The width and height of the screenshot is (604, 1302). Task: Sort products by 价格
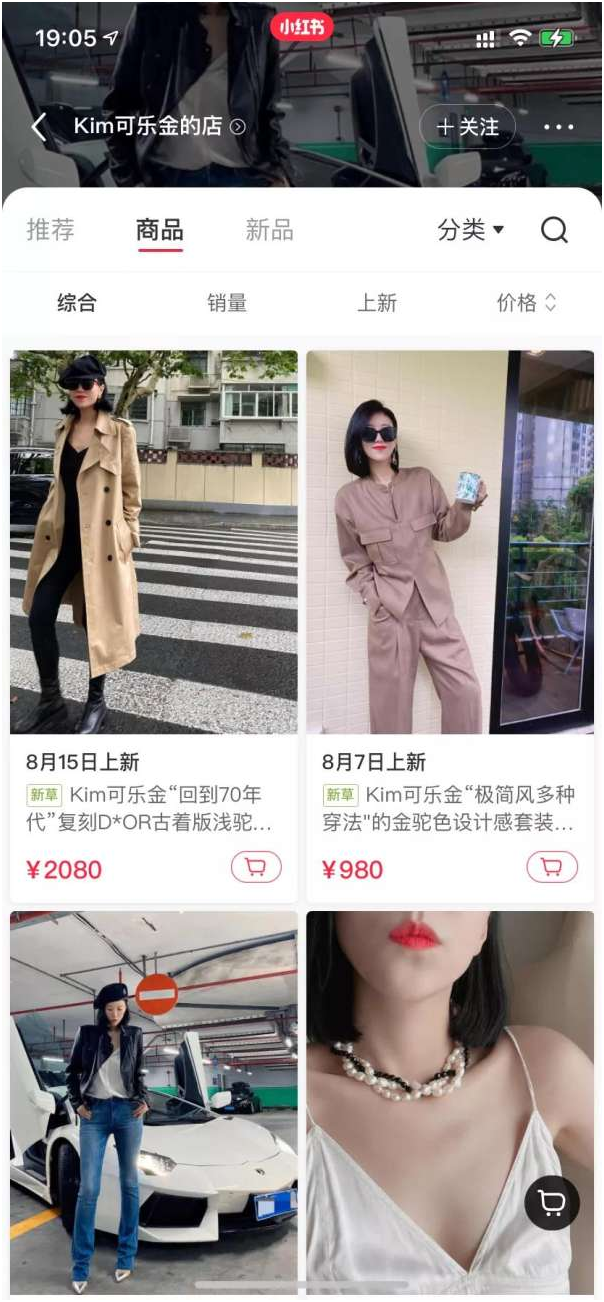tap(526, 303)
